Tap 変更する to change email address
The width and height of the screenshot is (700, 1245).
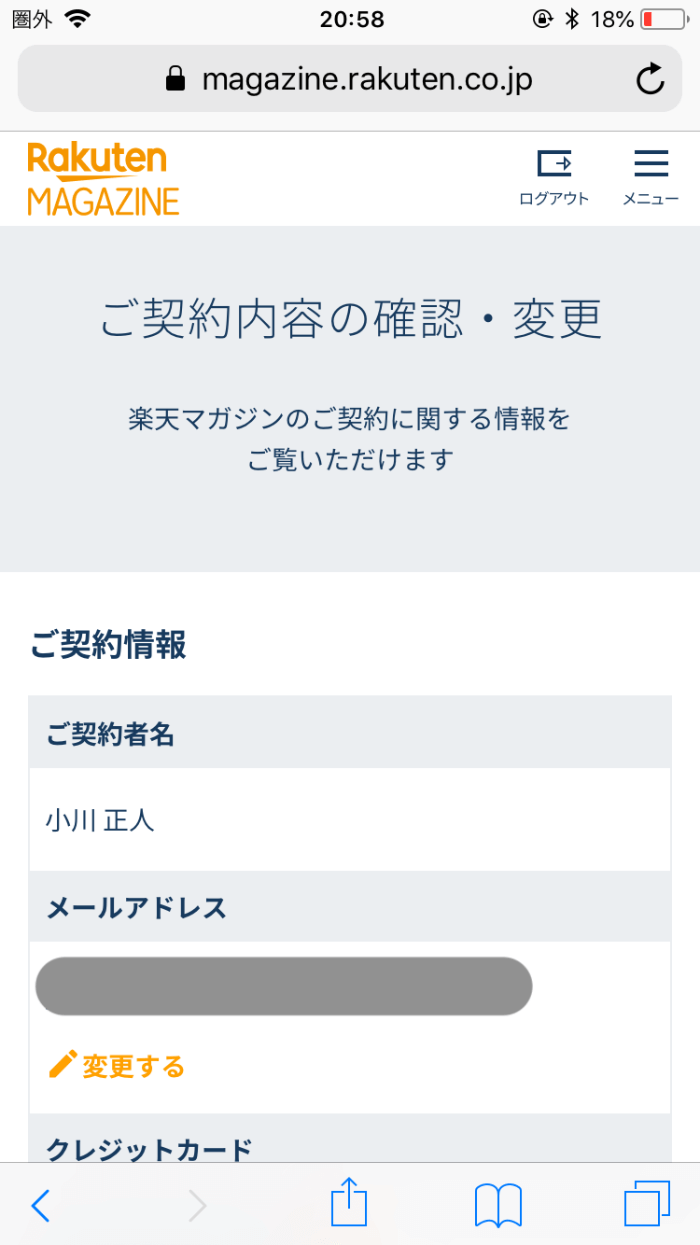(117, 1066)
